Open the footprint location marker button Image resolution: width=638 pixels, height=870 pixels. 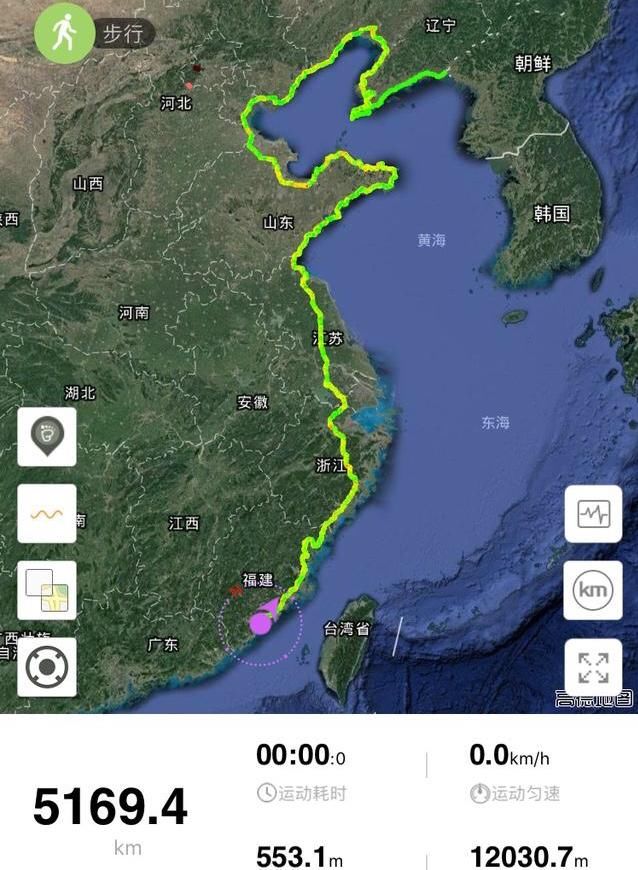(x=46, y=437)
